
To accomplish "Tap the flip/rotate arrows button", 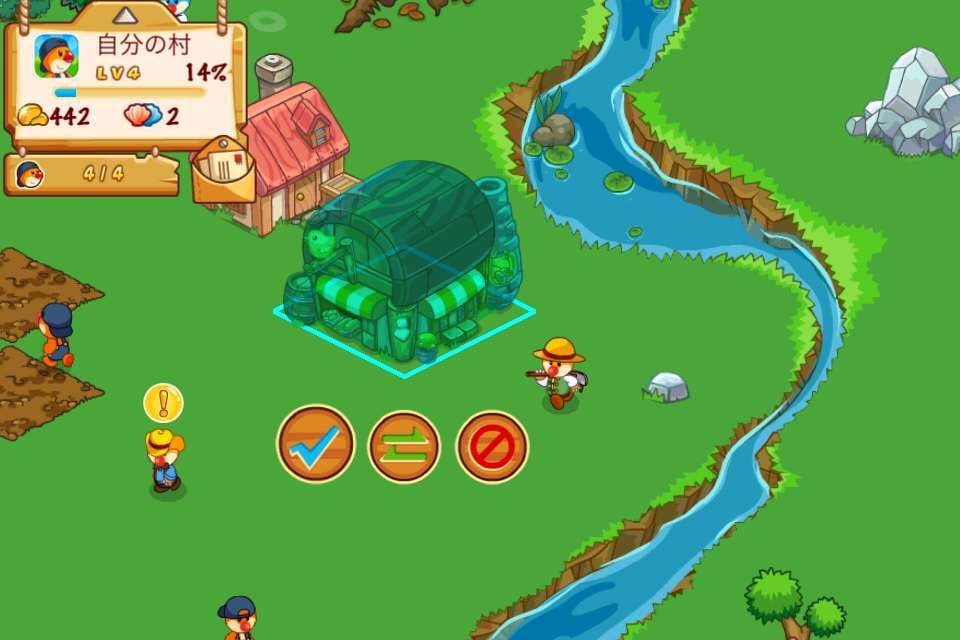I will (404, 446).
